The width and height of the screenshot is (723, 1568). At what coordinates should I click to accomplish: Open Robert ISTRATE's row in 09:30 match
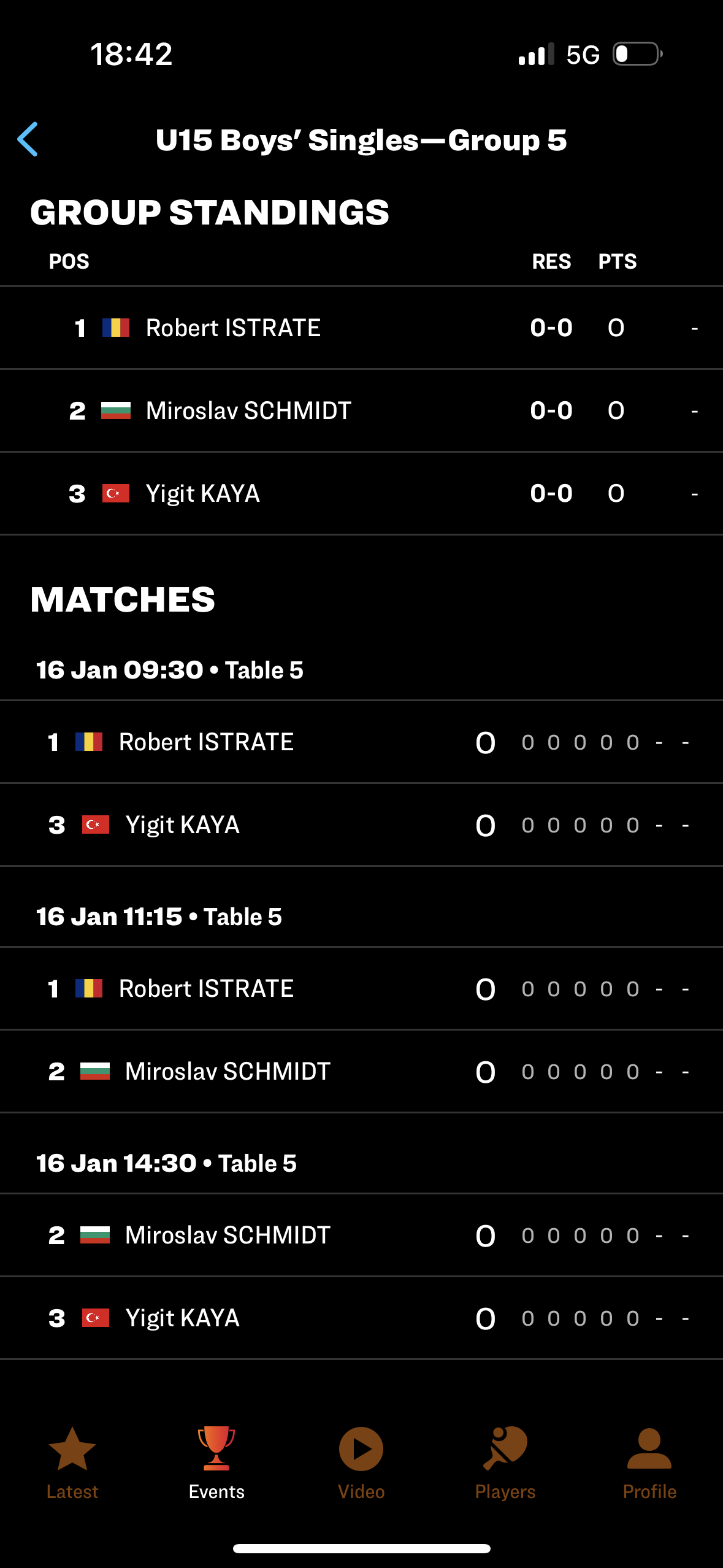361,742
